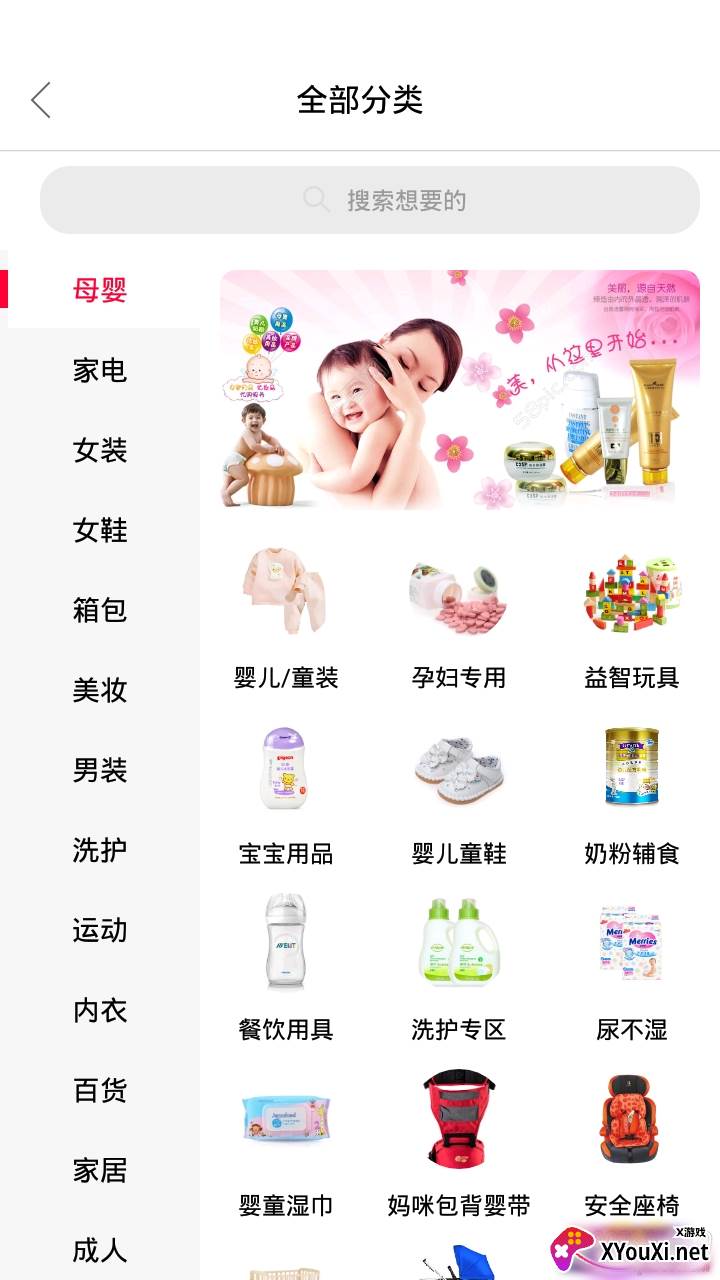Select the 美妆 category
The height and width of the screenshot is (1280, 720).
[x=100, y=690]
